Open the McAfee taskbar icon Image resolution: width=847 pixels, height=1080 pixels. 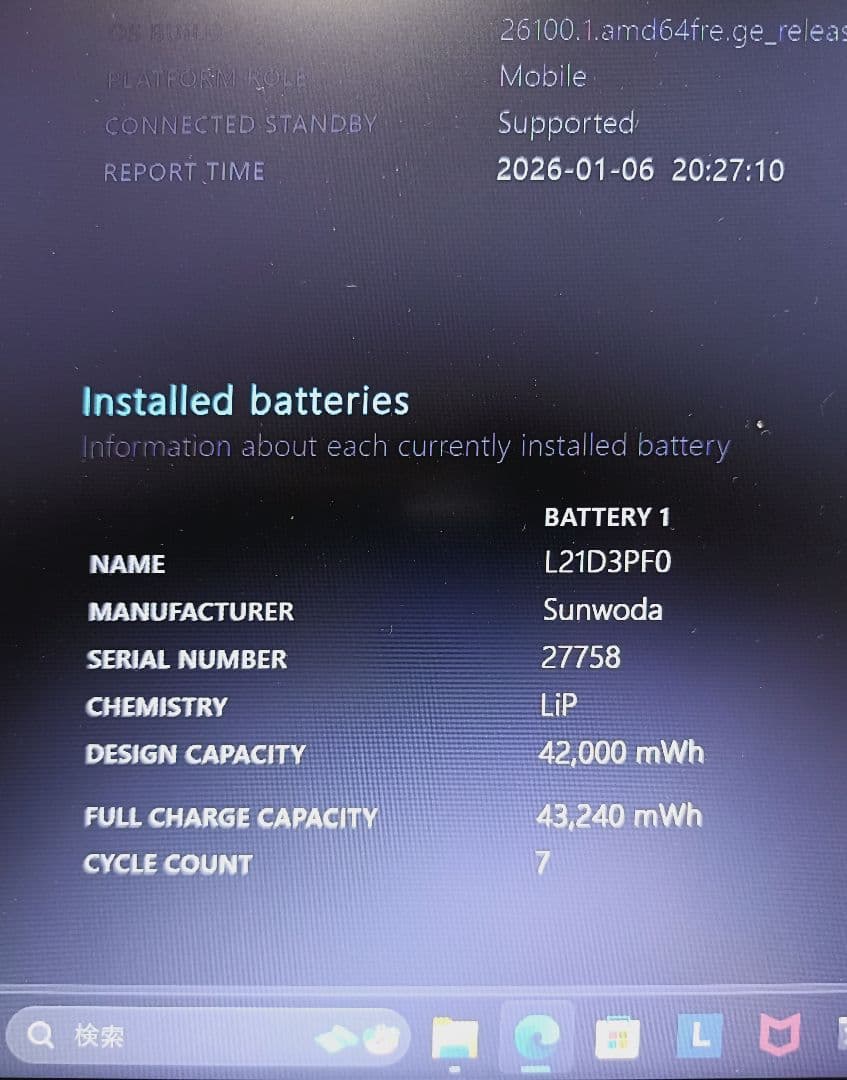[779, 1036]
